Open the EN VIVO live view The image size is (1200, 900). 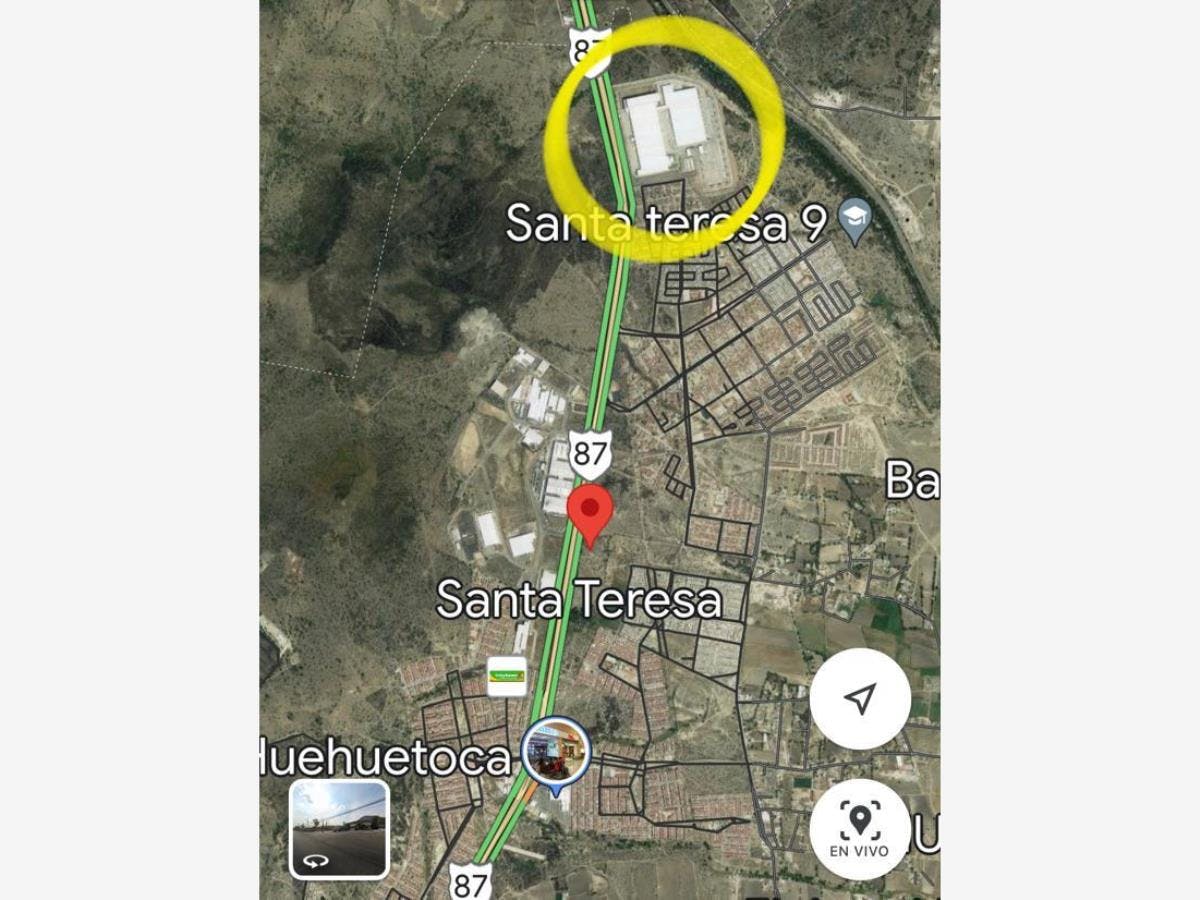click(859, 829)
